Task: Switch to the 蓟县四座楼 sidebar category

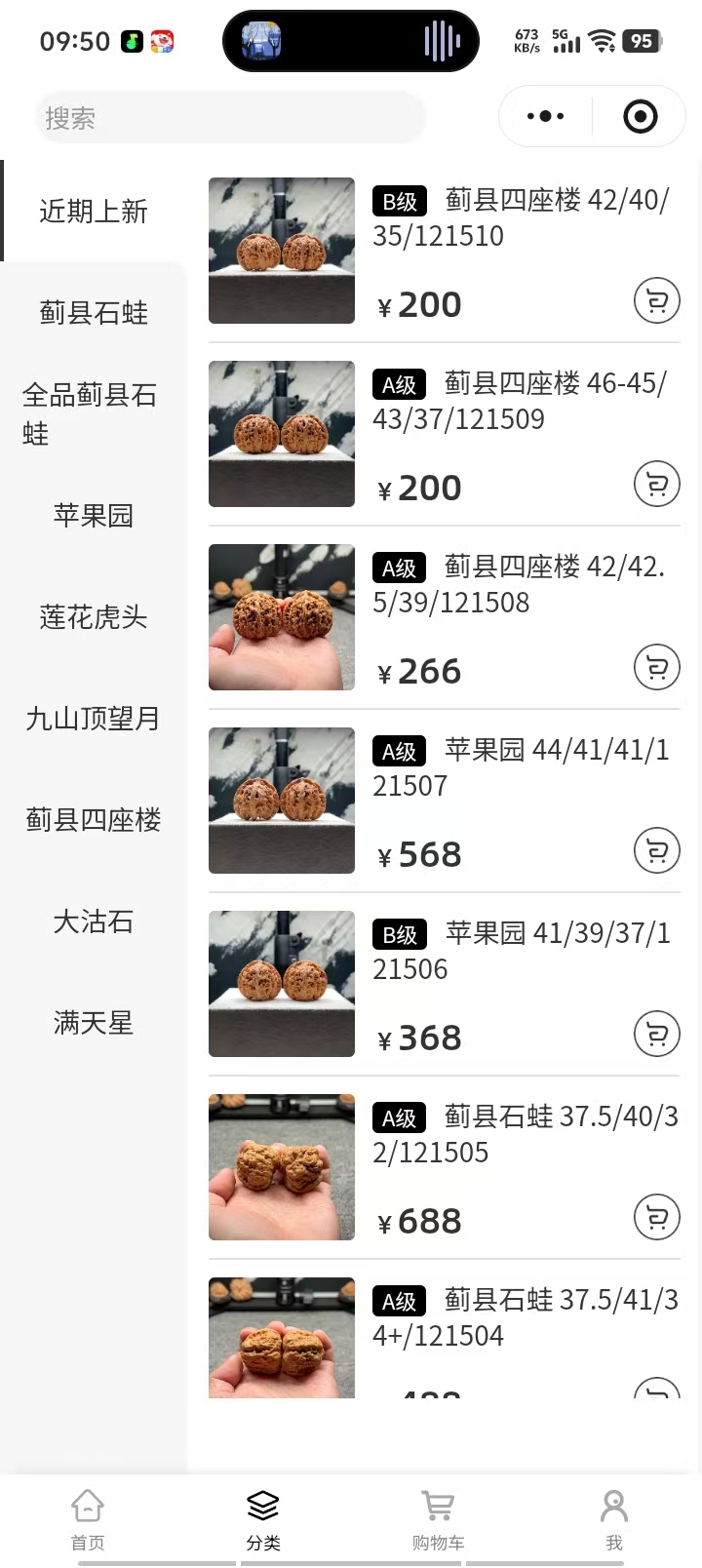Action: (94, 820)
